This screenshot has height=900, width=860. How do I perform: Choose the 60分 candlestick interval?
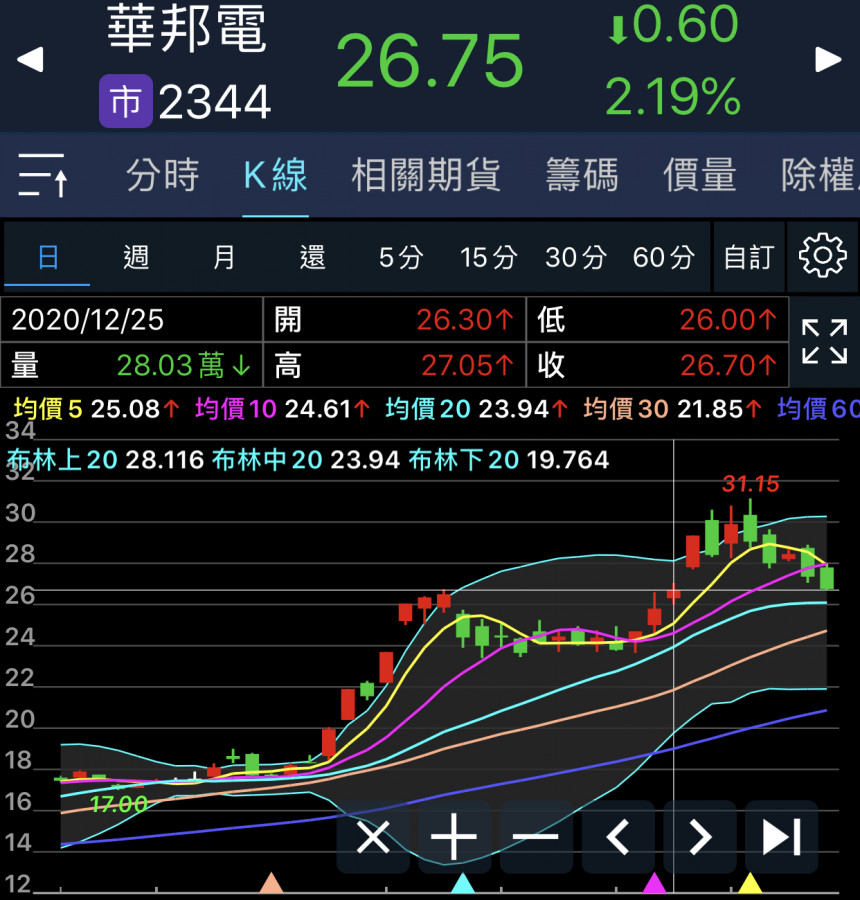tap(663, 257)
